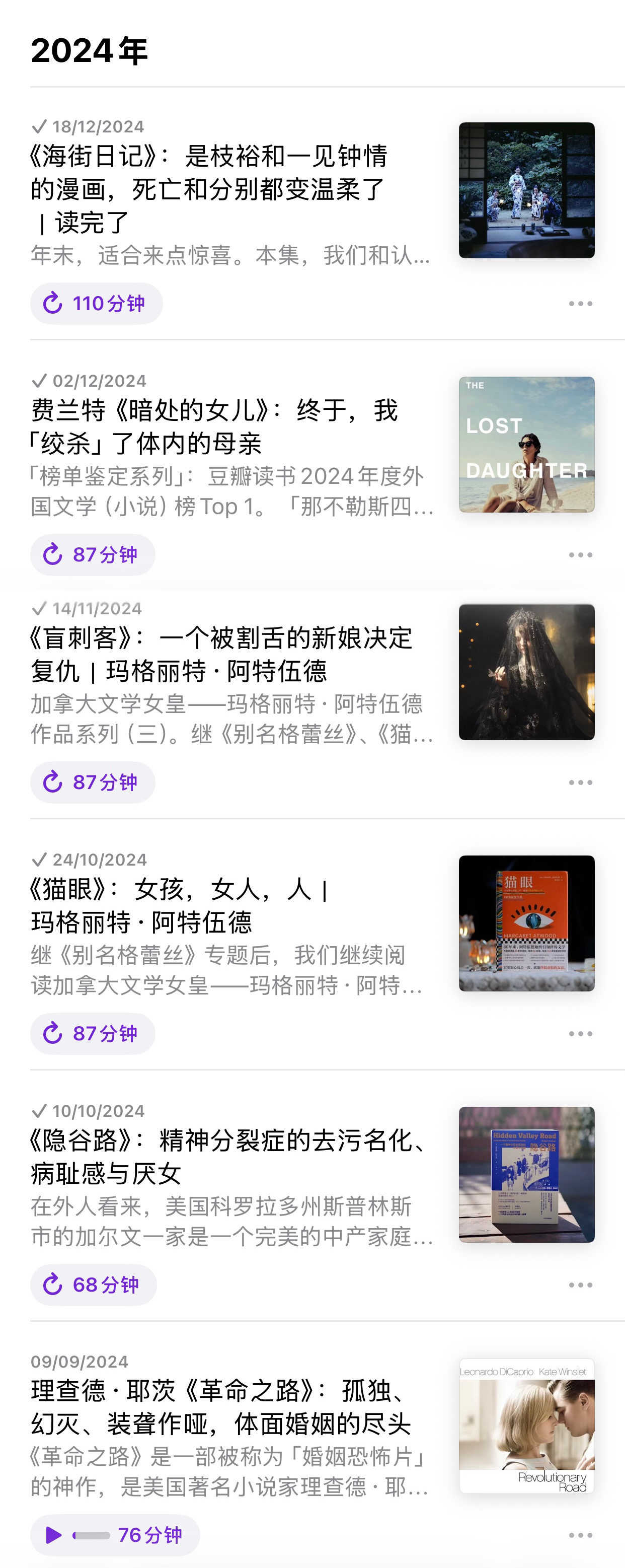Replay the 《猫眼》 episode
The image size is (625, 1568).
click(x=92, y=1033)
